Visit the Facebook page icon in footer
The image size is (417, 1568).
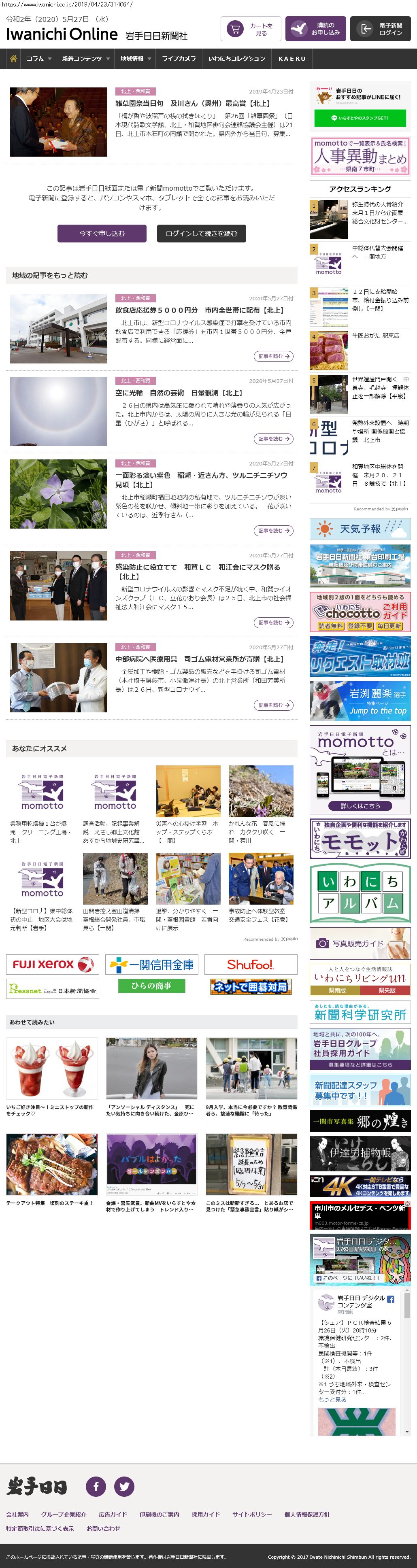96,1486
